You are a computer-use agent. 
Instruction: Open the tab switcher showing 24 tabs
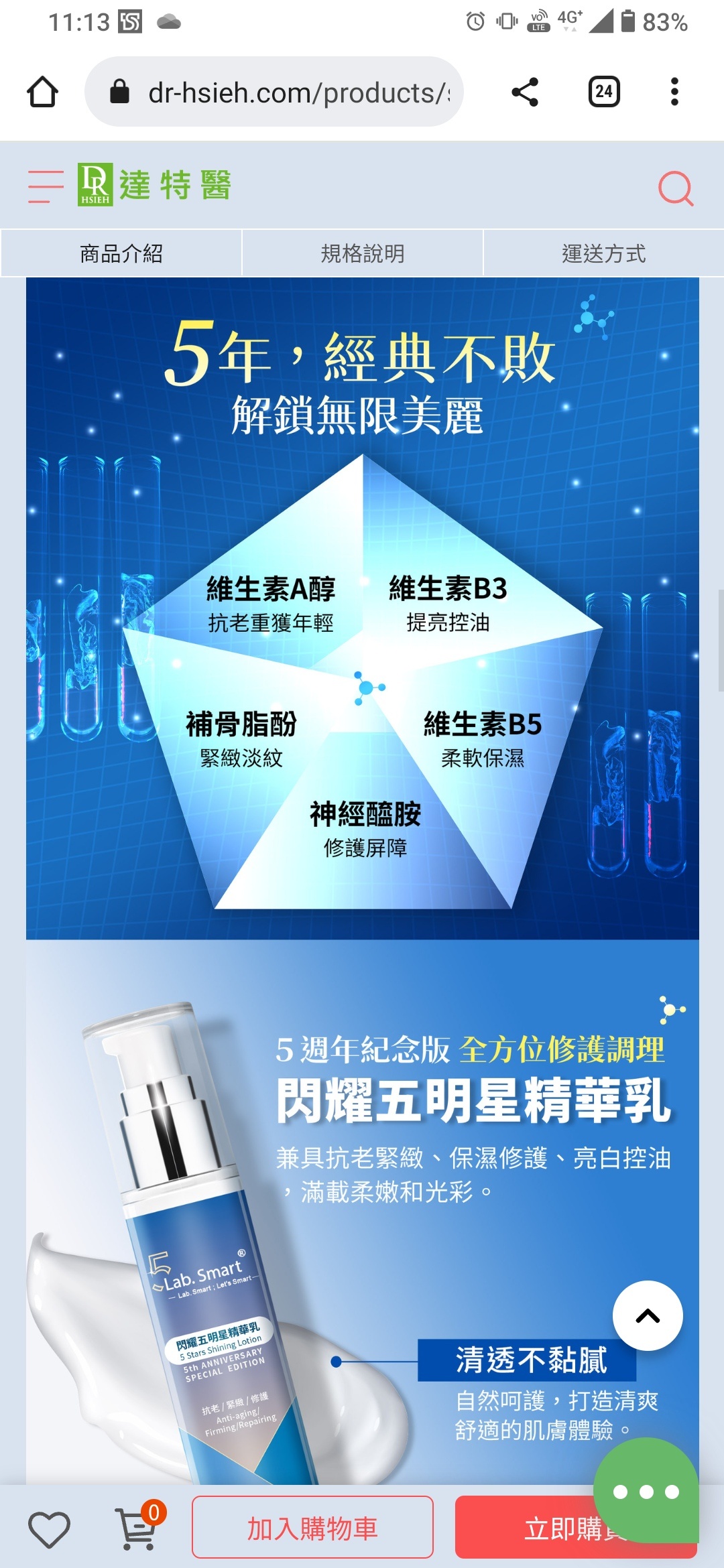603,92
